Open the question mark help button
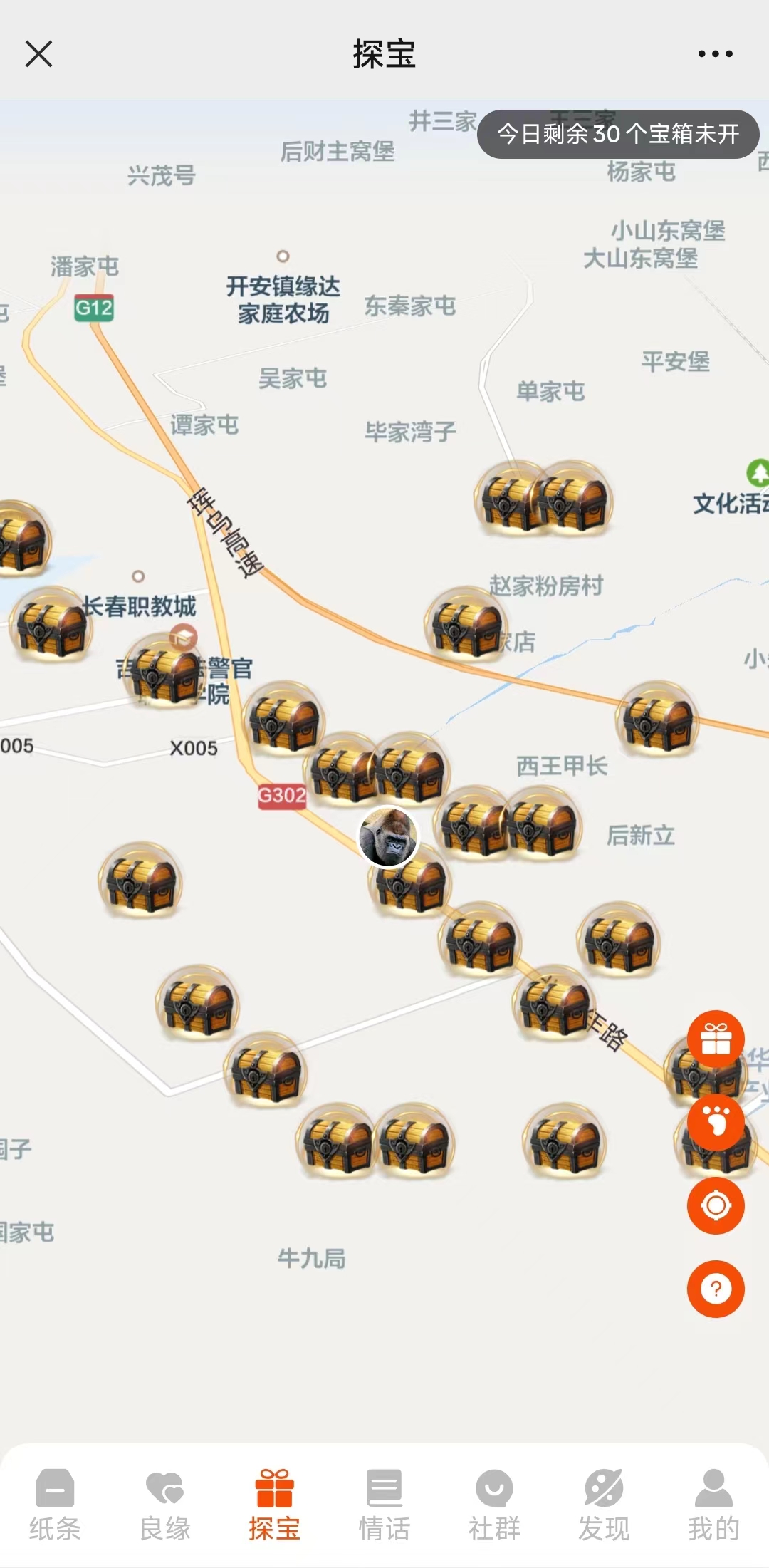The height and width of the screenshot is (1568, 769). point(716,1288)
